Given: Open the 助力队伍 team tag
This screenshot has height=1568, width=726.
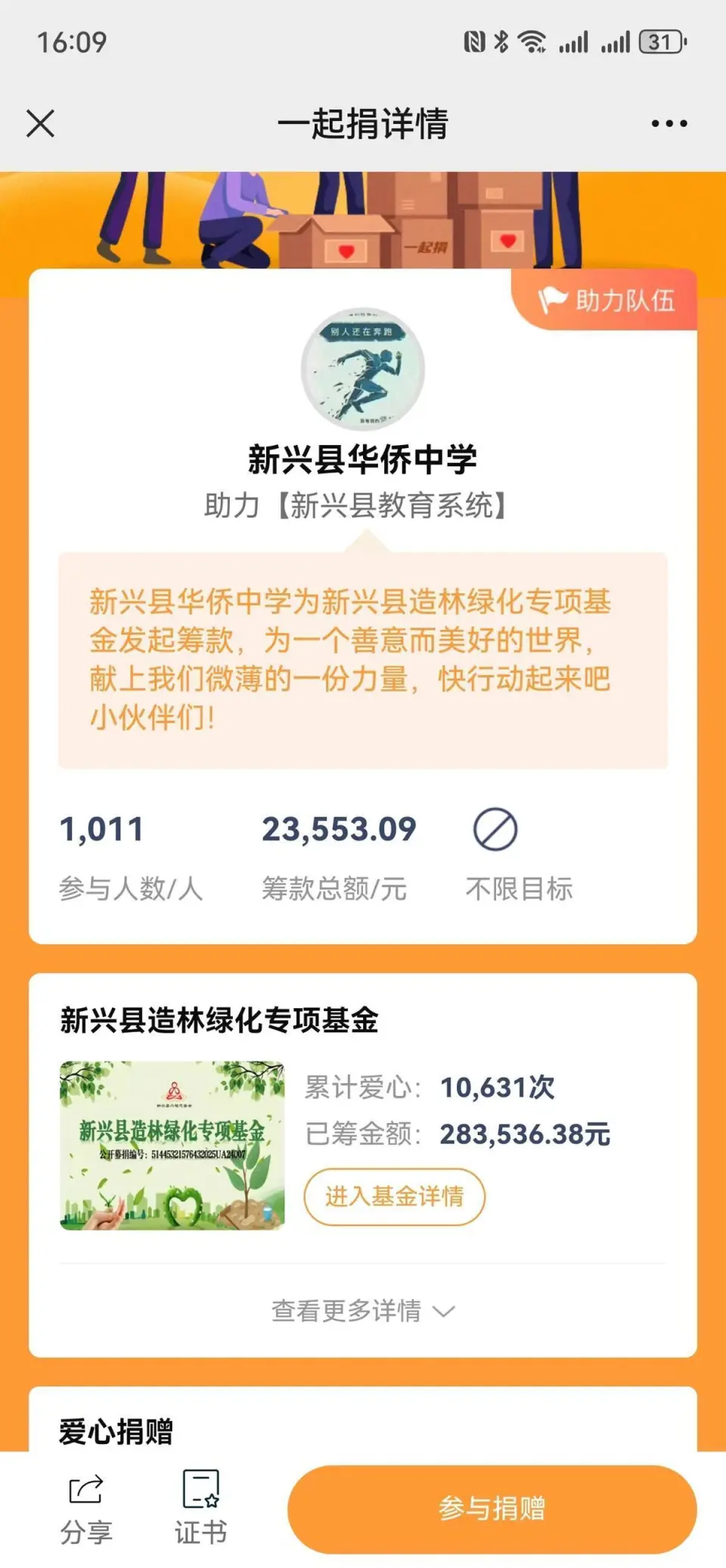Looking at the screenshot, I should coord(607,300).
